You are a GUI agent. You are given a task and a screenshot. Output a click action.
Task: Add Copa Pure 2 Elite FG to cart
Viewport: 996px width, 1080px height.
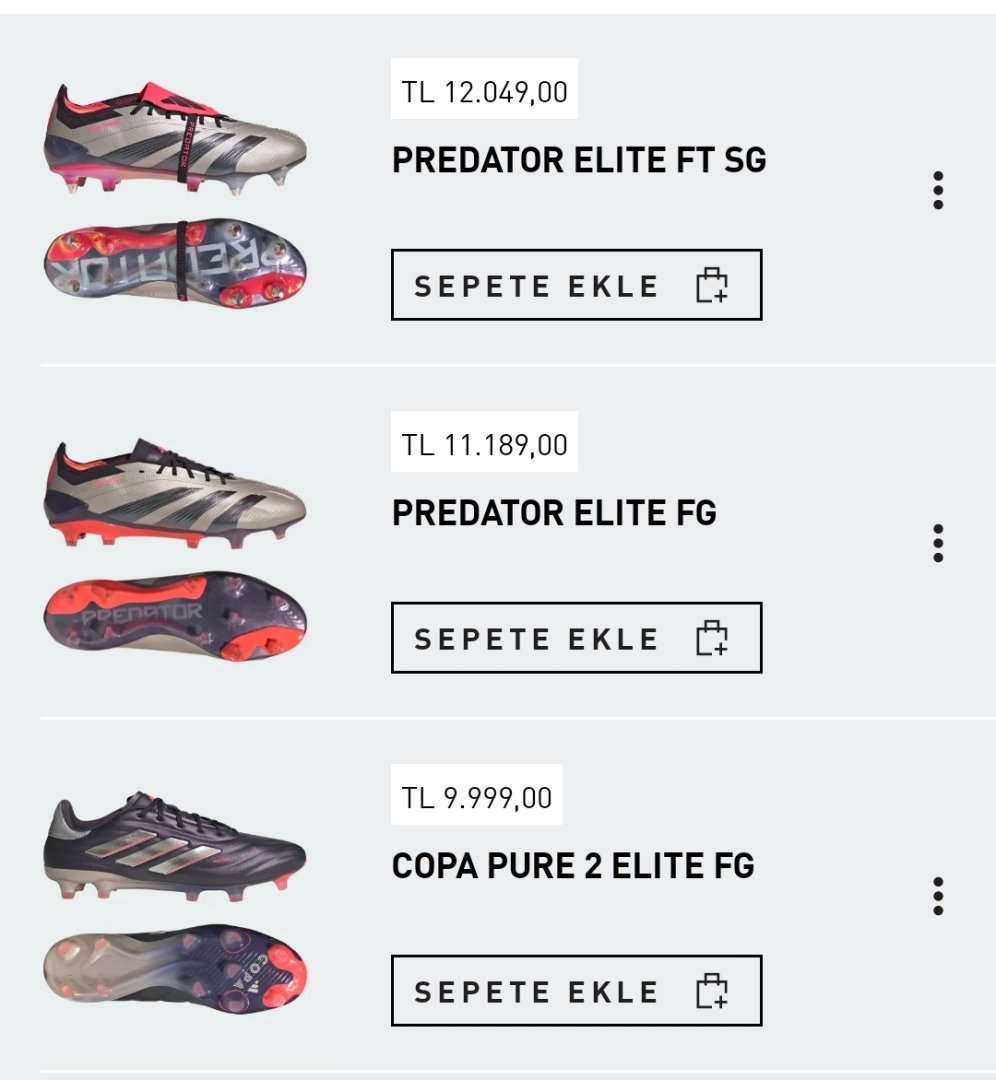click(576, 991)
